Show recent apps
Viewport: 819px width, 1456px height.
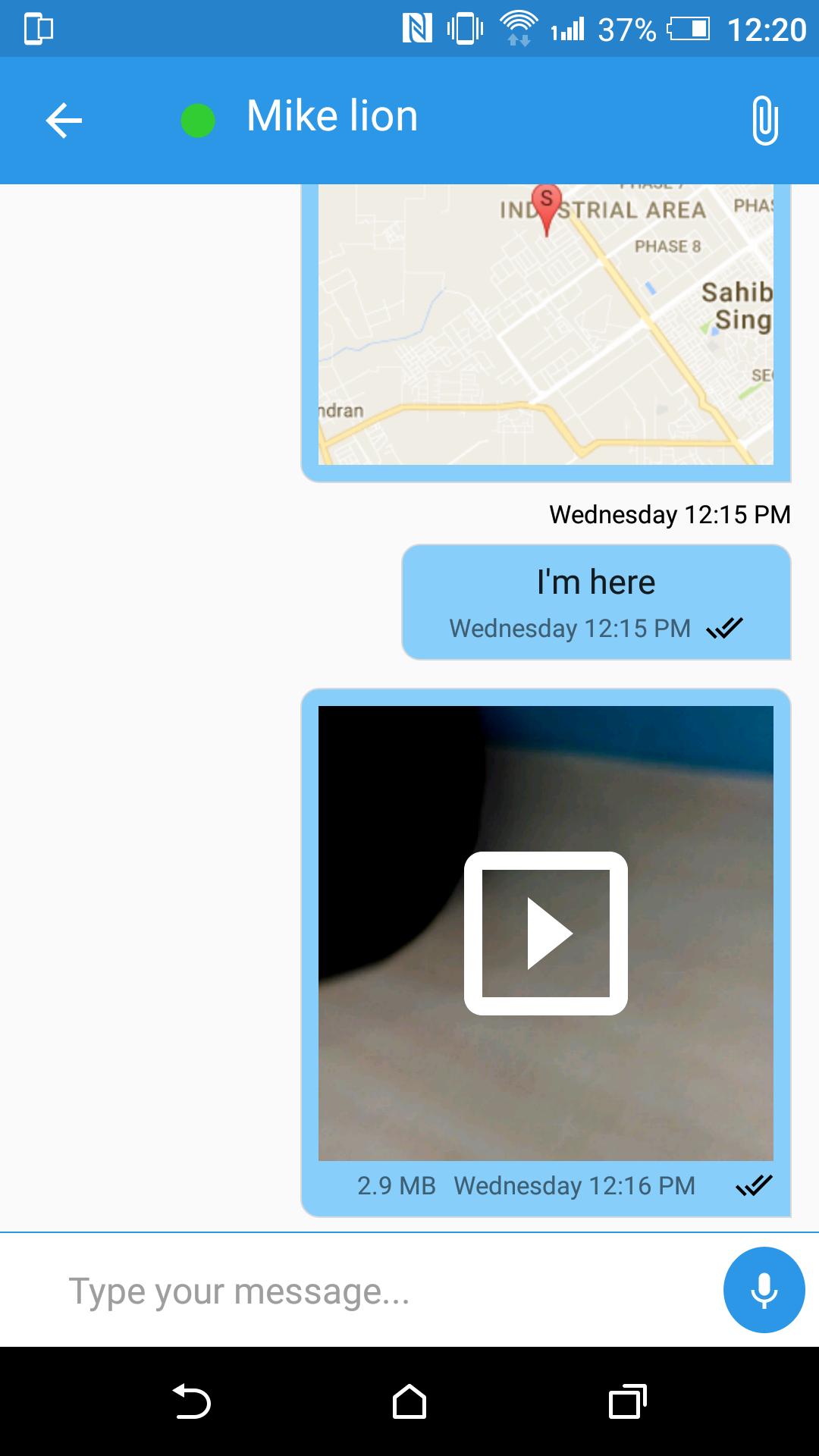coord(627,1401)
